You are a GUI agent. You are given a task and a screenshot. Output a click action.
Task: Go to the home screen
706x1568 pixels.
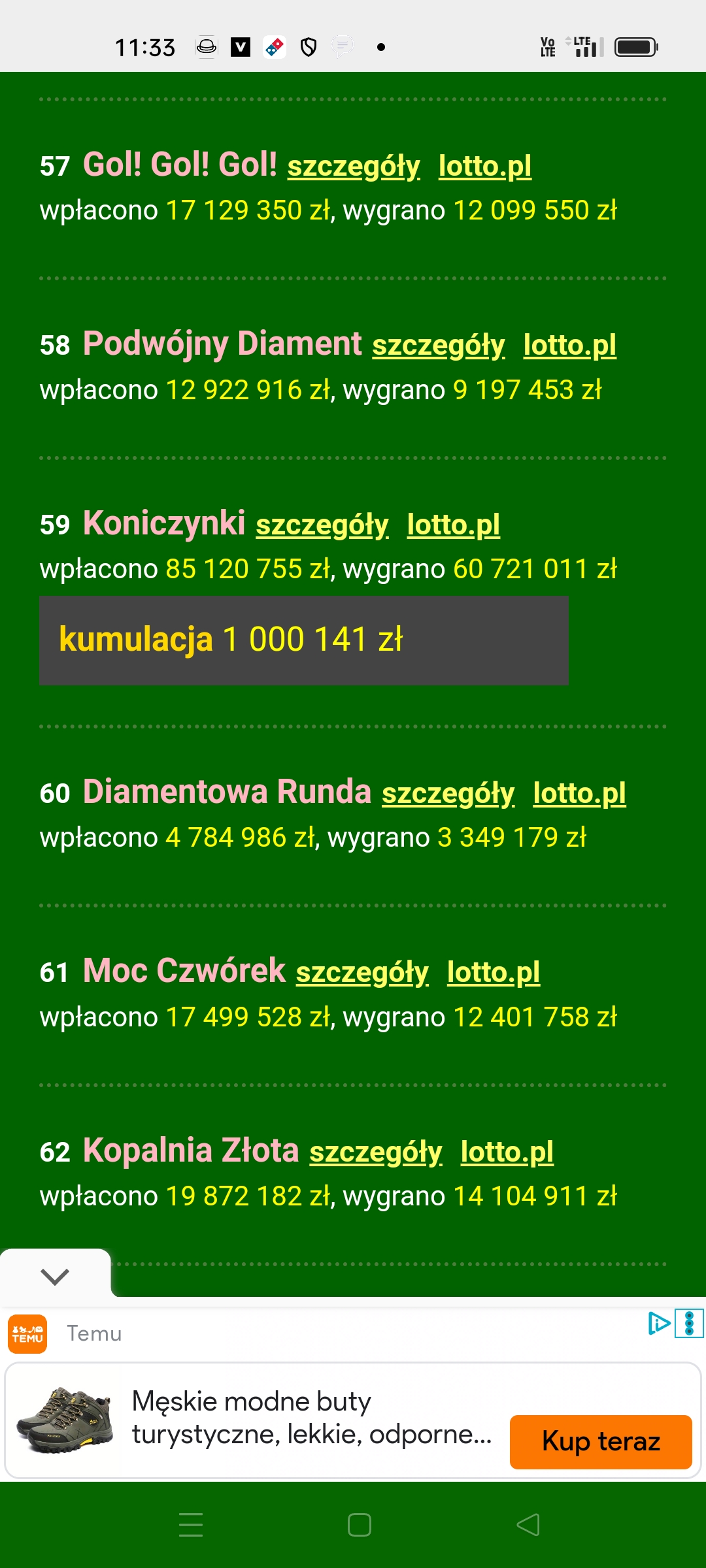360,1525
